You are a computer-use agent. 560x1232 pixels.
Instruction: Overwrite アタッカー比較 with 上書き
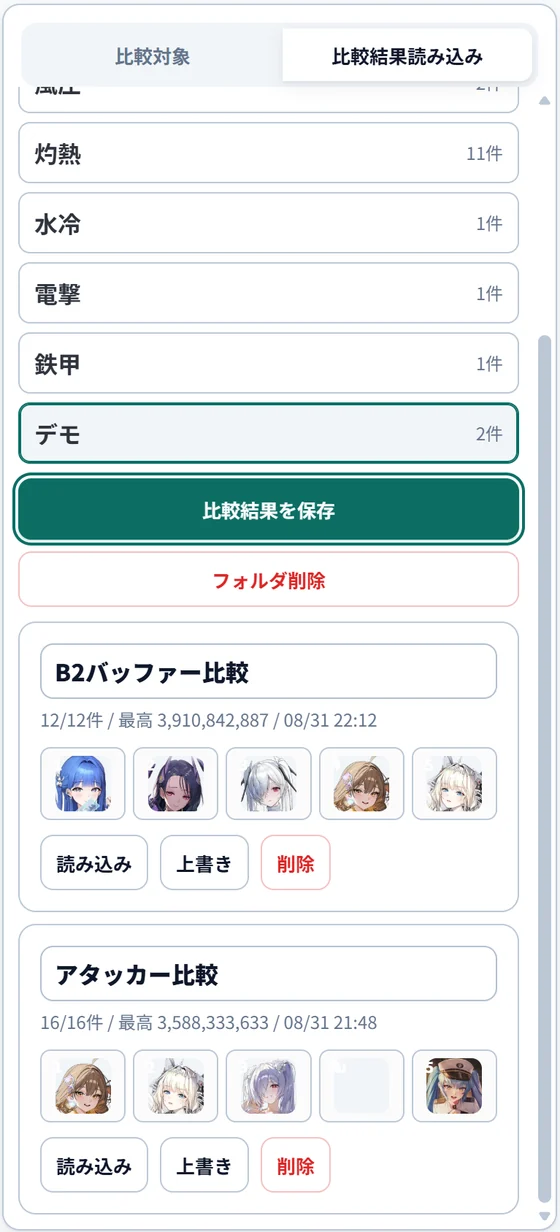click(x=204, y=1165)
